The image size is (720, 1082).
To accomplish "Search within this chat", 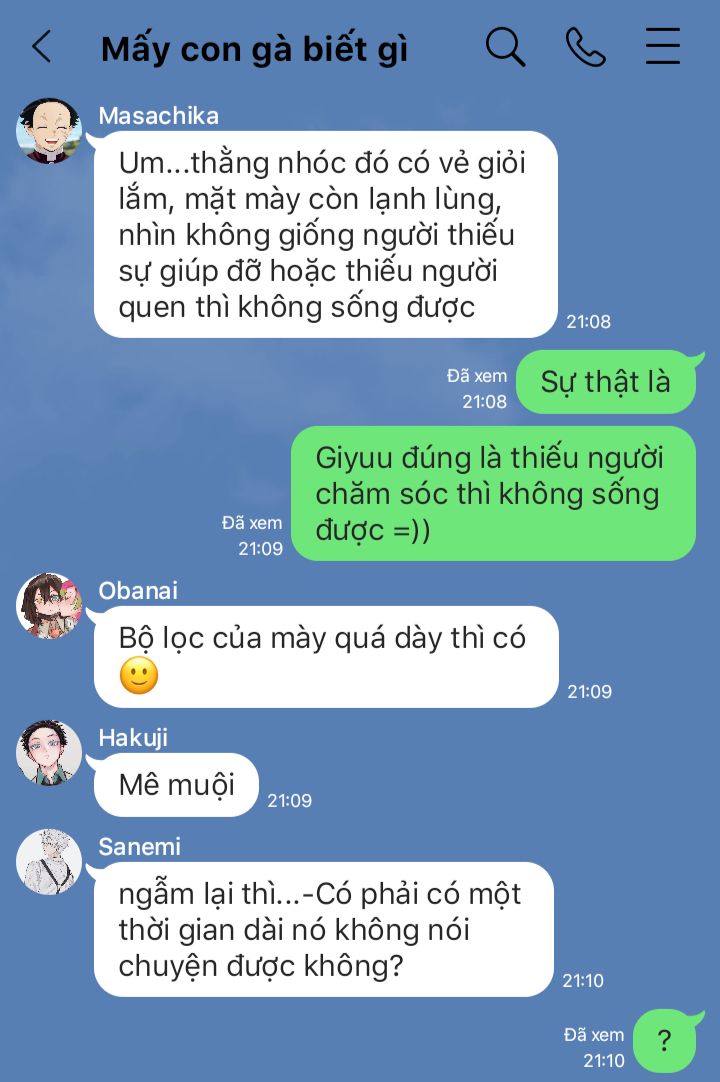I will point(505,47).
